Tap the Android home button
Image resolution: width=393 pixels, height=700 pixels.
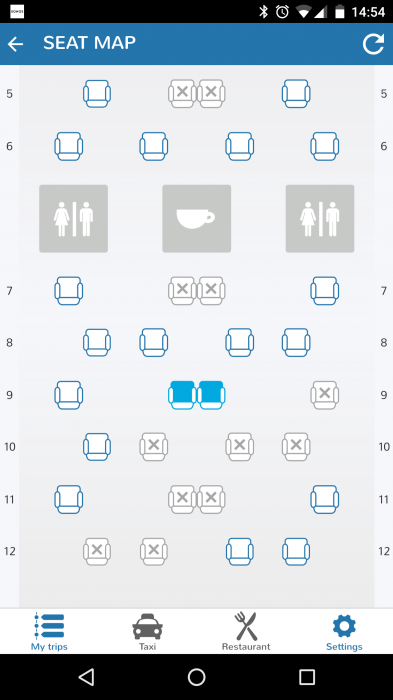pos(196,677)
